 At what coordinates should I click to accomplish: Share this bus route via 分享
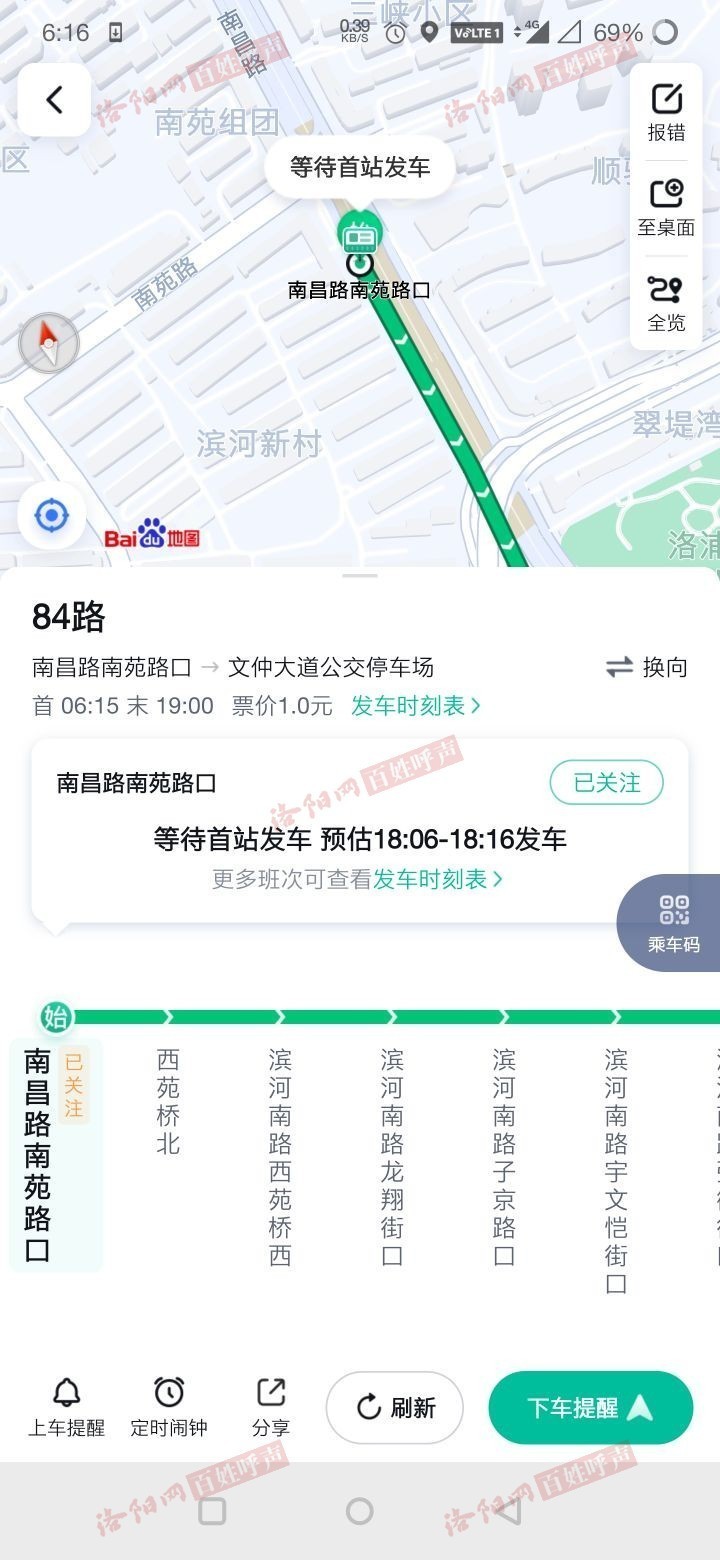[271, 1407]
